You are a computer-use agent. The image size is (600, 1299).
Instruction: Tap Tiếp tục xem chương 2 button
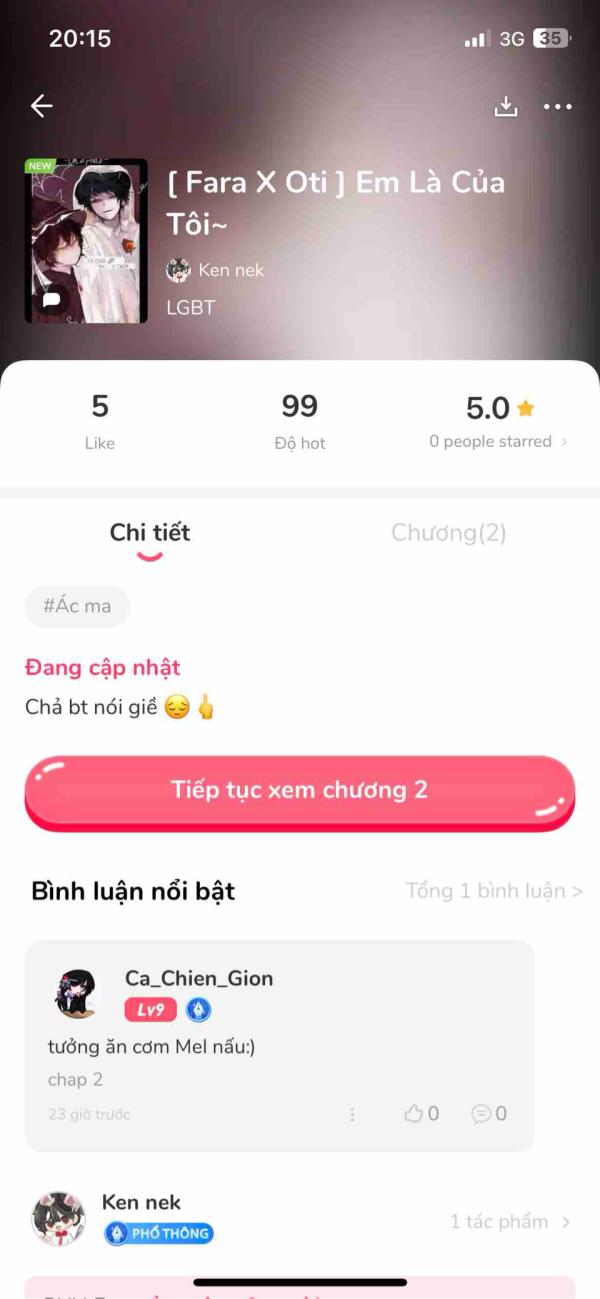299,790
